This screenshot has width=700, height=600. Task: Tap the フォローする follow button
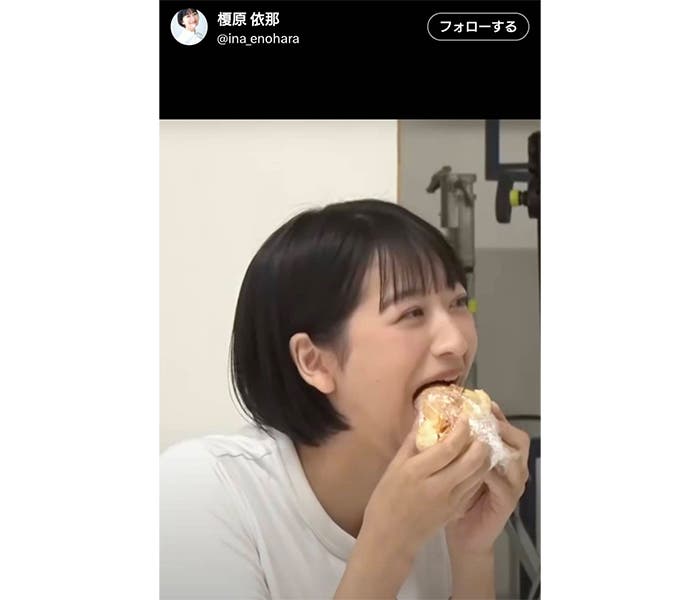click(x=478, y=27)
